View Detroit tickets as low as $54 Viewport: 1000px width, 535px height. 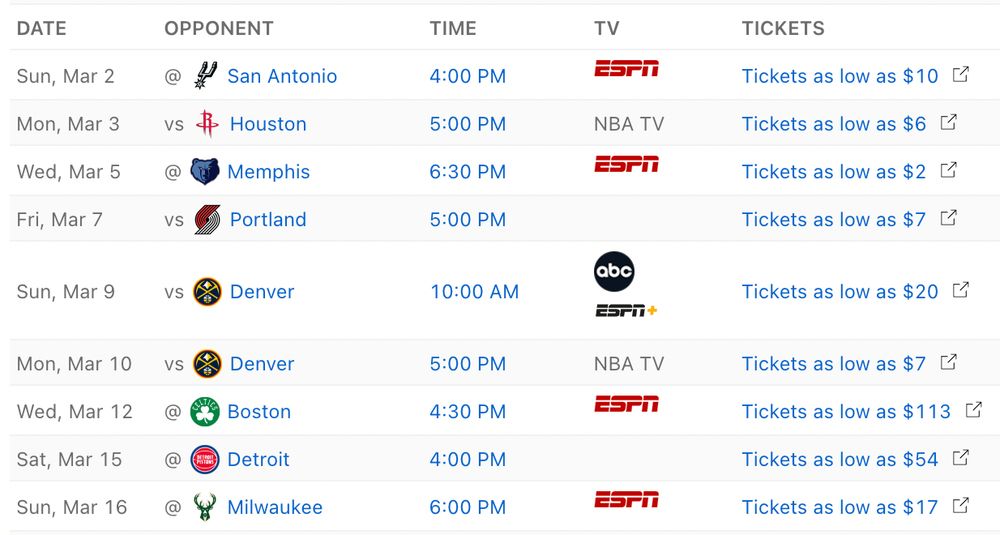tap(840, 460)
